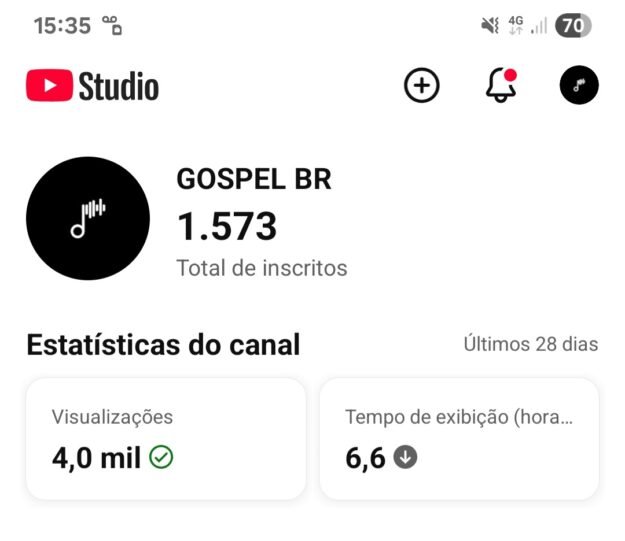
Task: Open the notifications bell
Action: pyautogui.click(x=501, y=86)
